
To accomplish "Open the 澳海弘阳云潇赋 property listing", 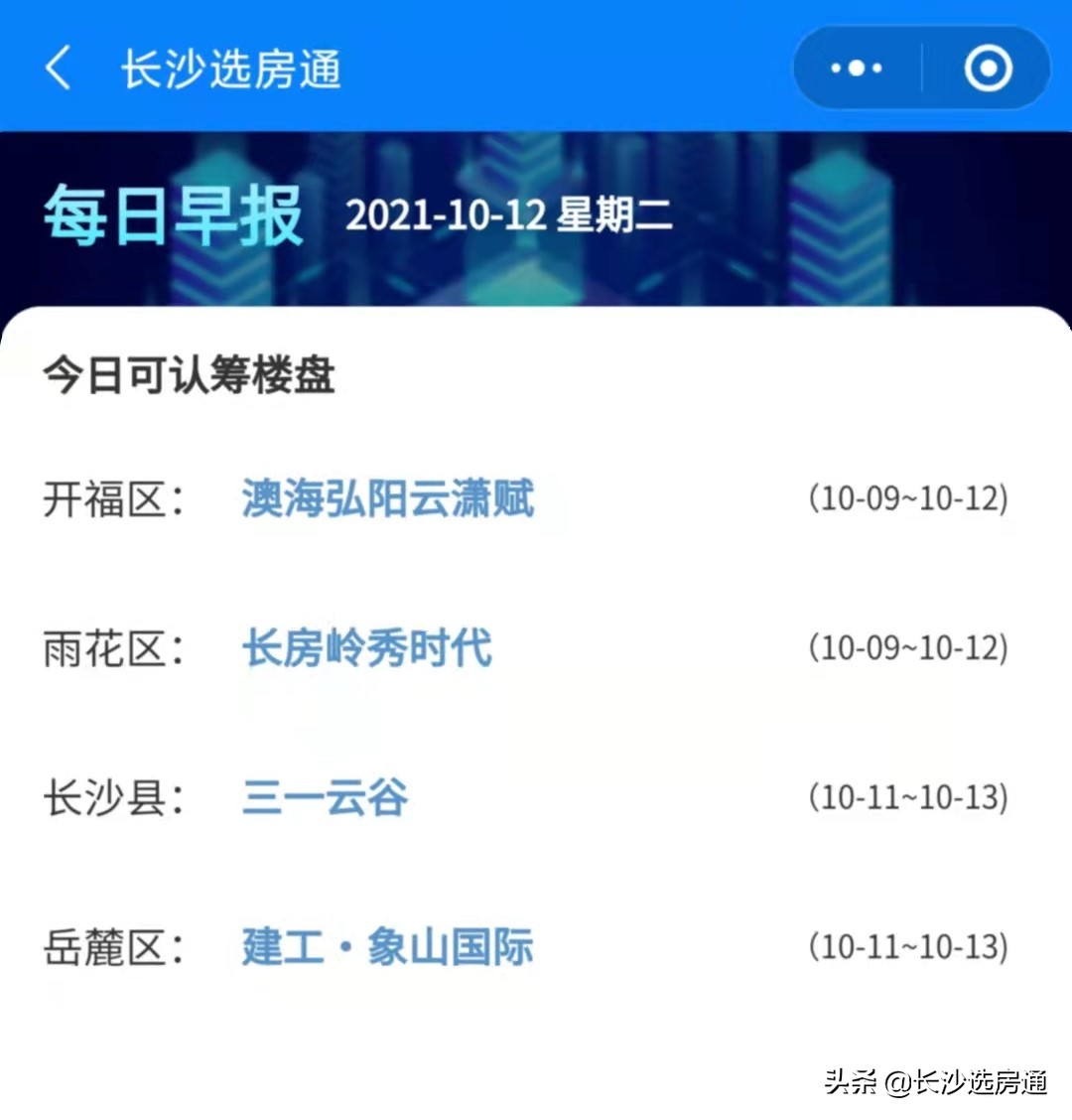I will (387, 501).
